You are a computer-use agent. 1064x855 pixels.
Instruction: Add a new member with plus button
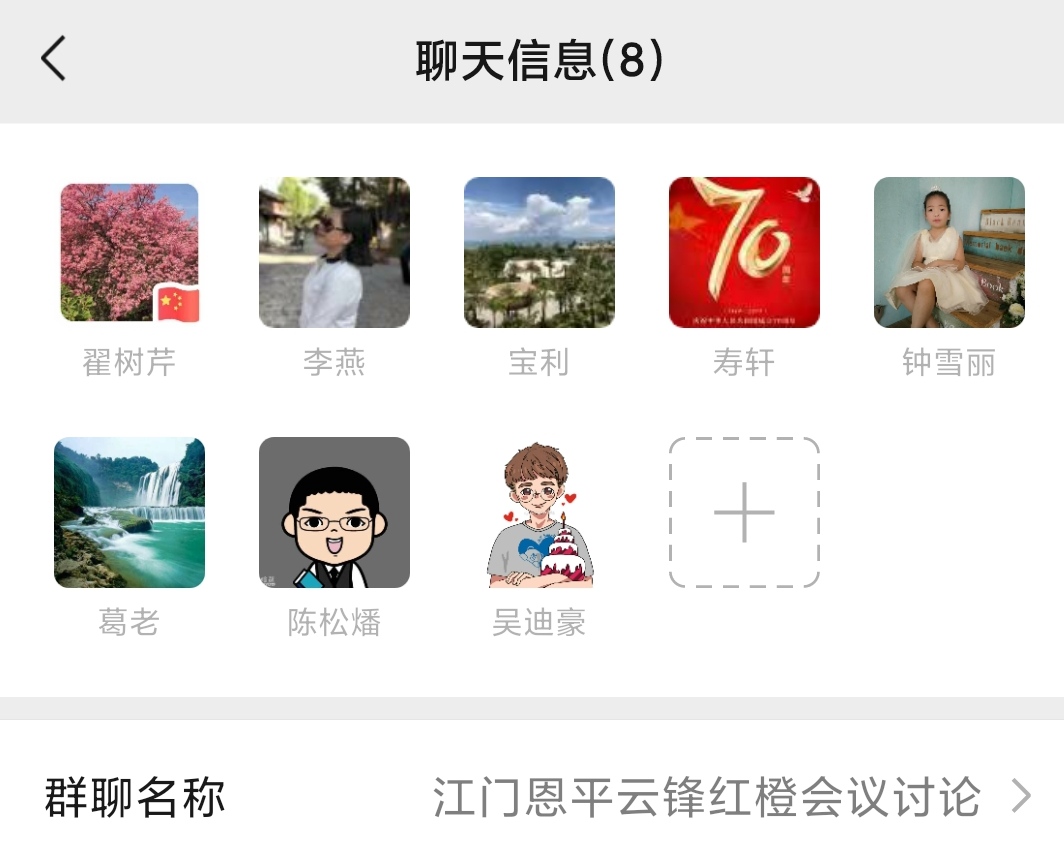pyautogui.click(x=744, y=512)
